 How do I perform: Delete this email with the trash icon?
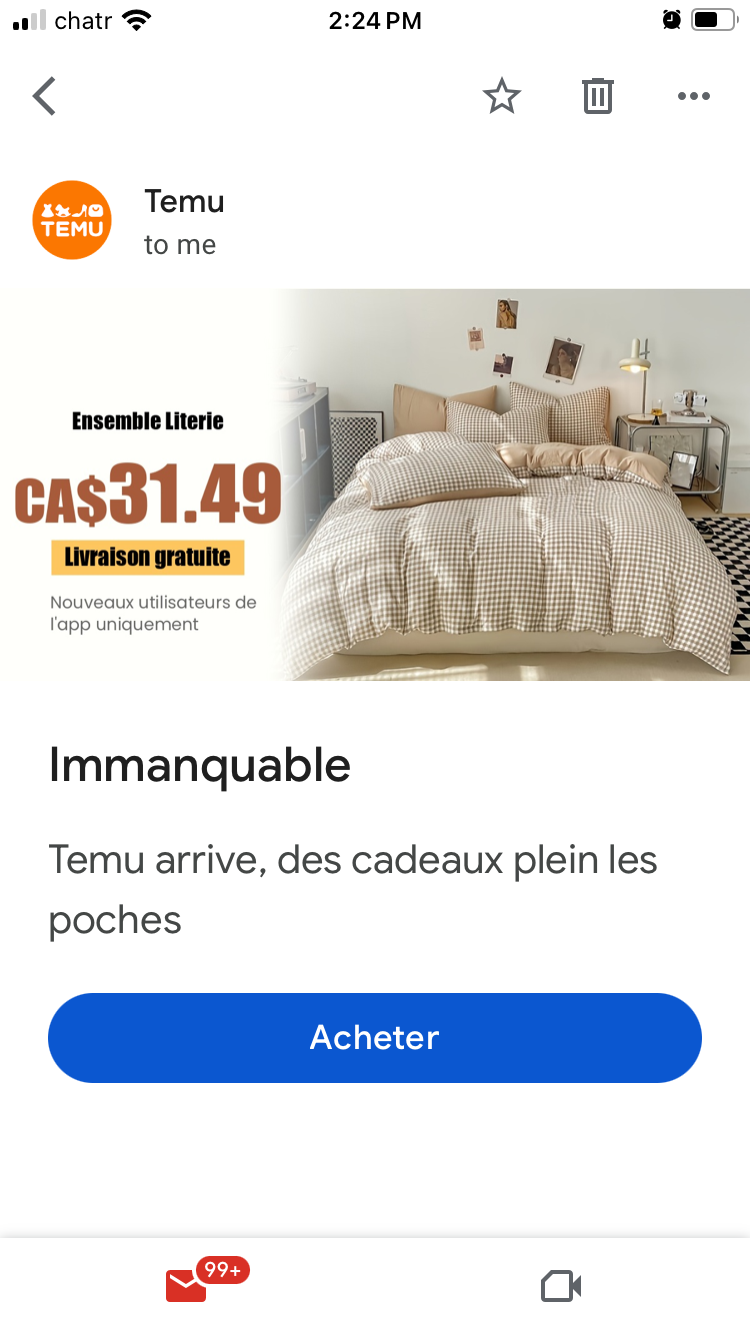[x=597, y=97]
